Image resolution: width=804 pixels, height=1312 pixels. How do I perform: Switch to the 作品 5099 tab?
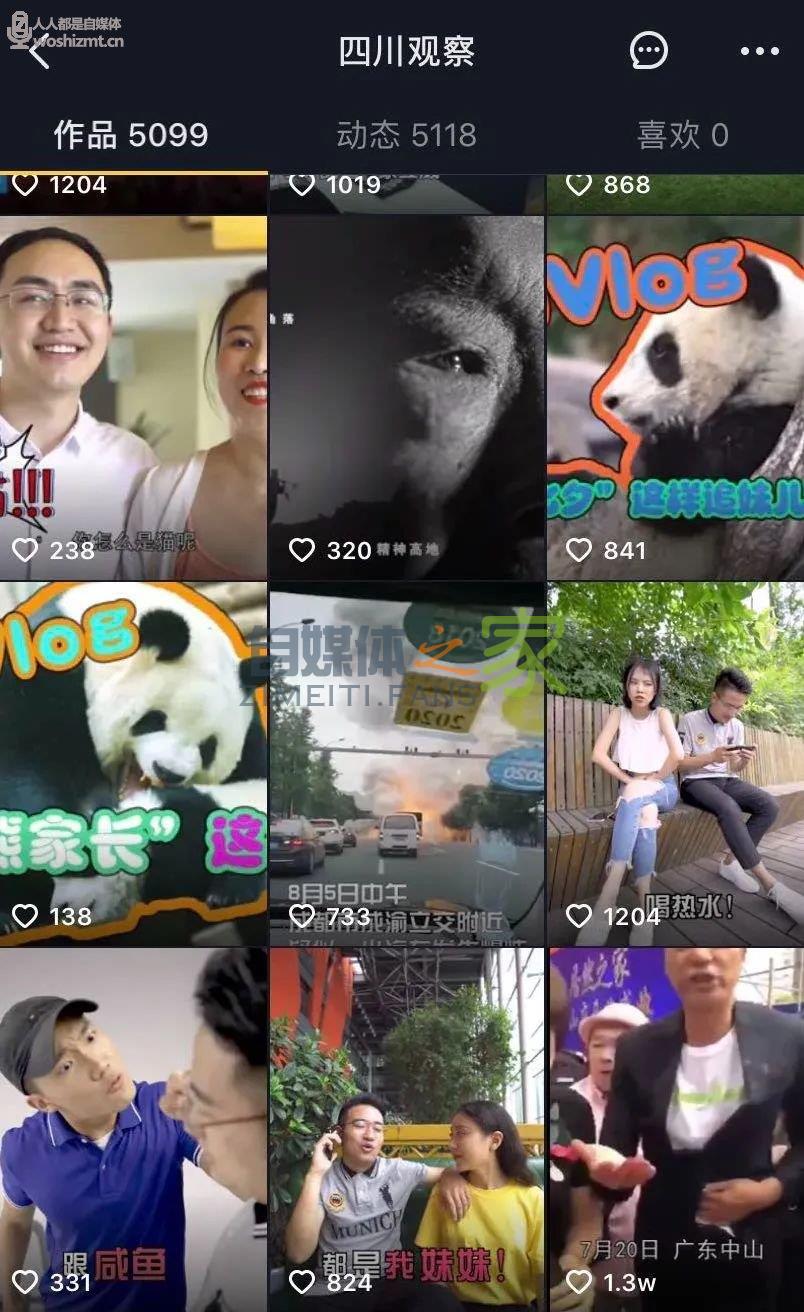pos(131,135)
